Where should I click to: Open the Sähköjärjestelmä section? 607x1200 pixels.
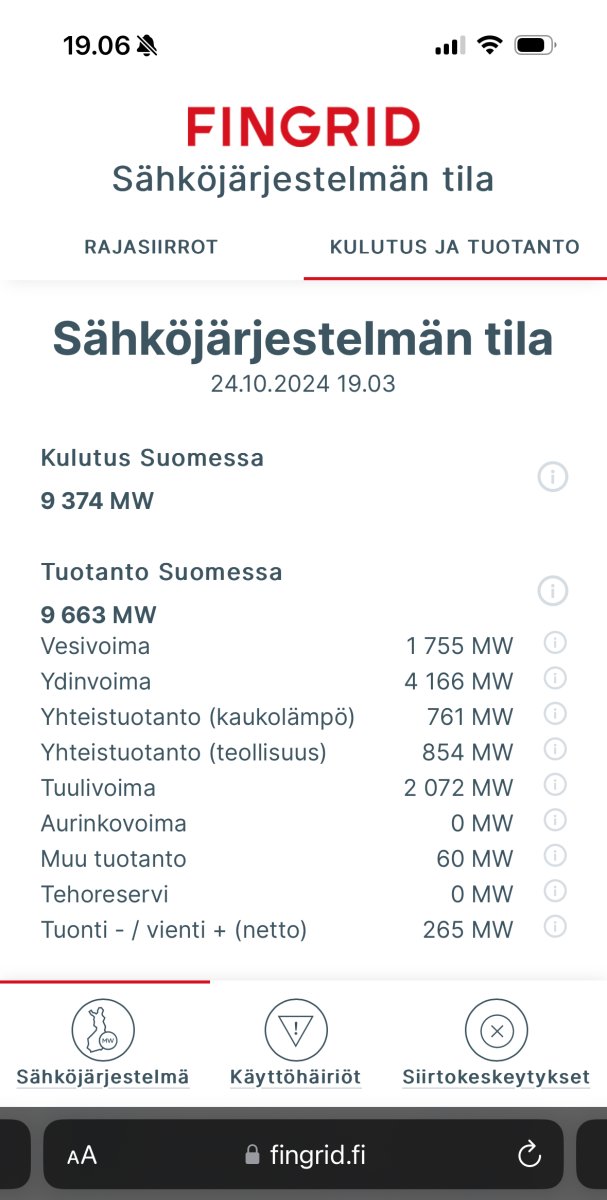click(103, 1043)
